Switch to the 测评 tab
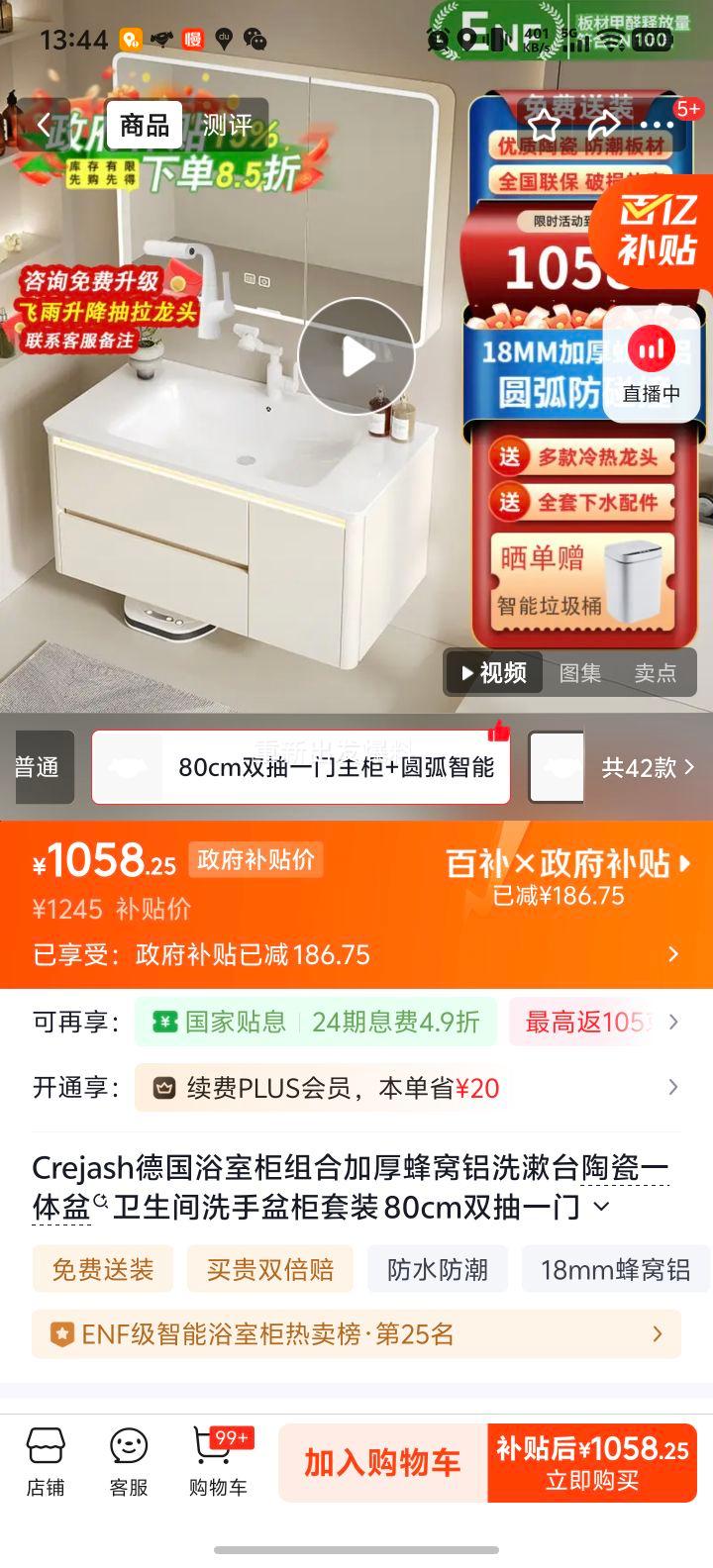Viewport: 713px width, 1568px height. point(226,127)
